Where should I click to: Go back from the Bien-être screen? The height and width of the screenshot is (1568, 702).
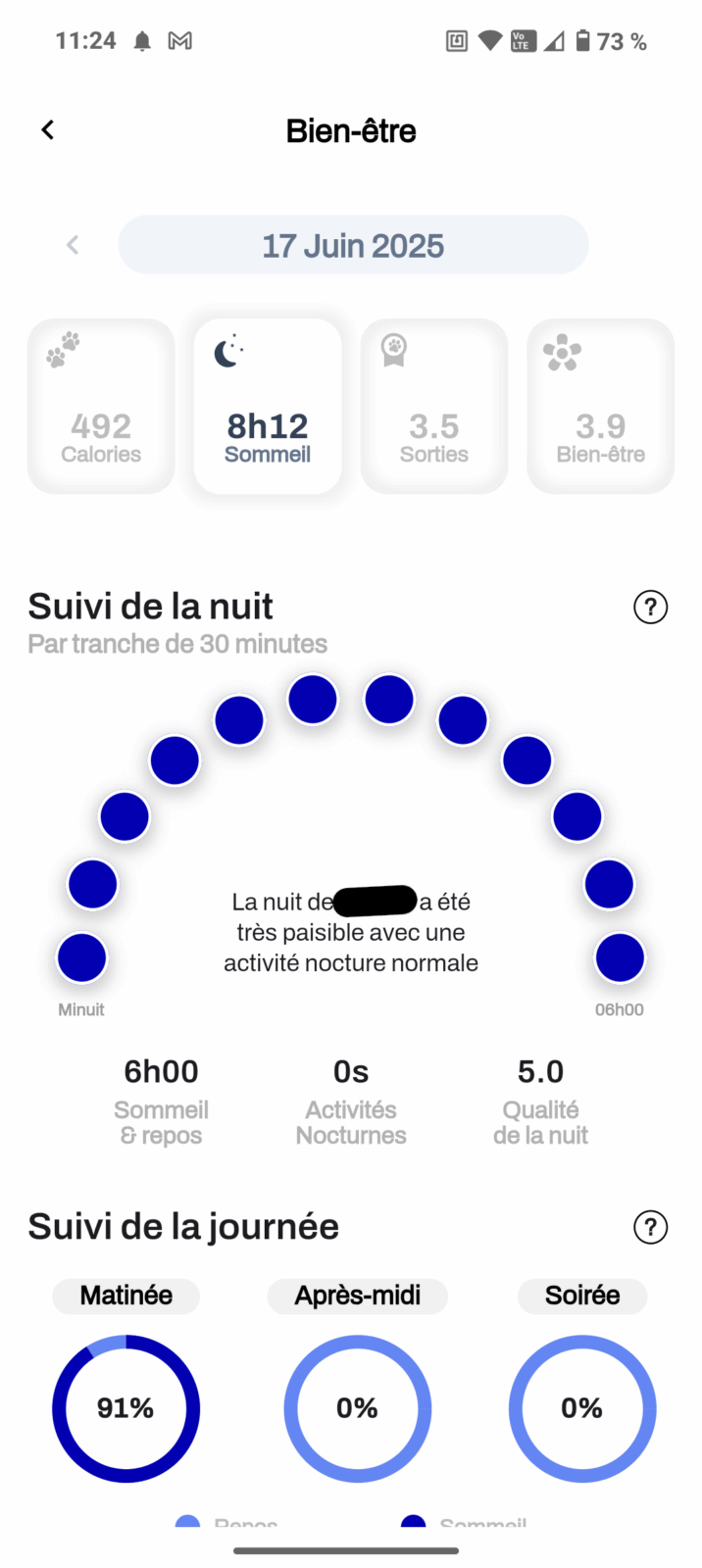point(47,130)
